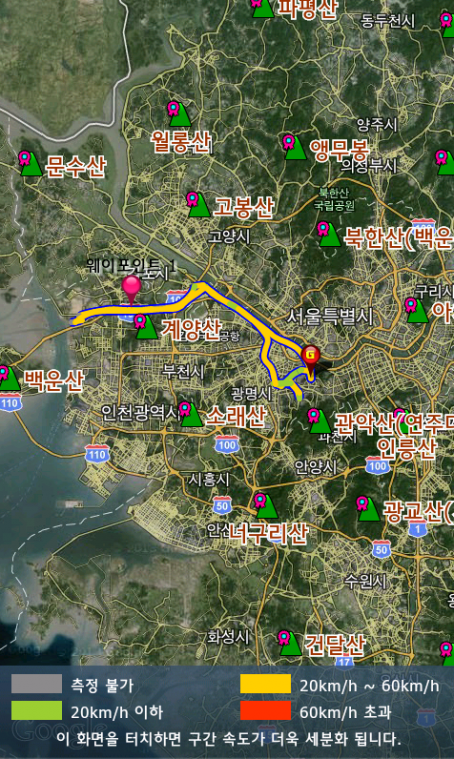Image resolution: width=454 pixels, height=759 pixels.
Task: Select the 앵무봉 mountain marker
Action: (x=294, y=147)
